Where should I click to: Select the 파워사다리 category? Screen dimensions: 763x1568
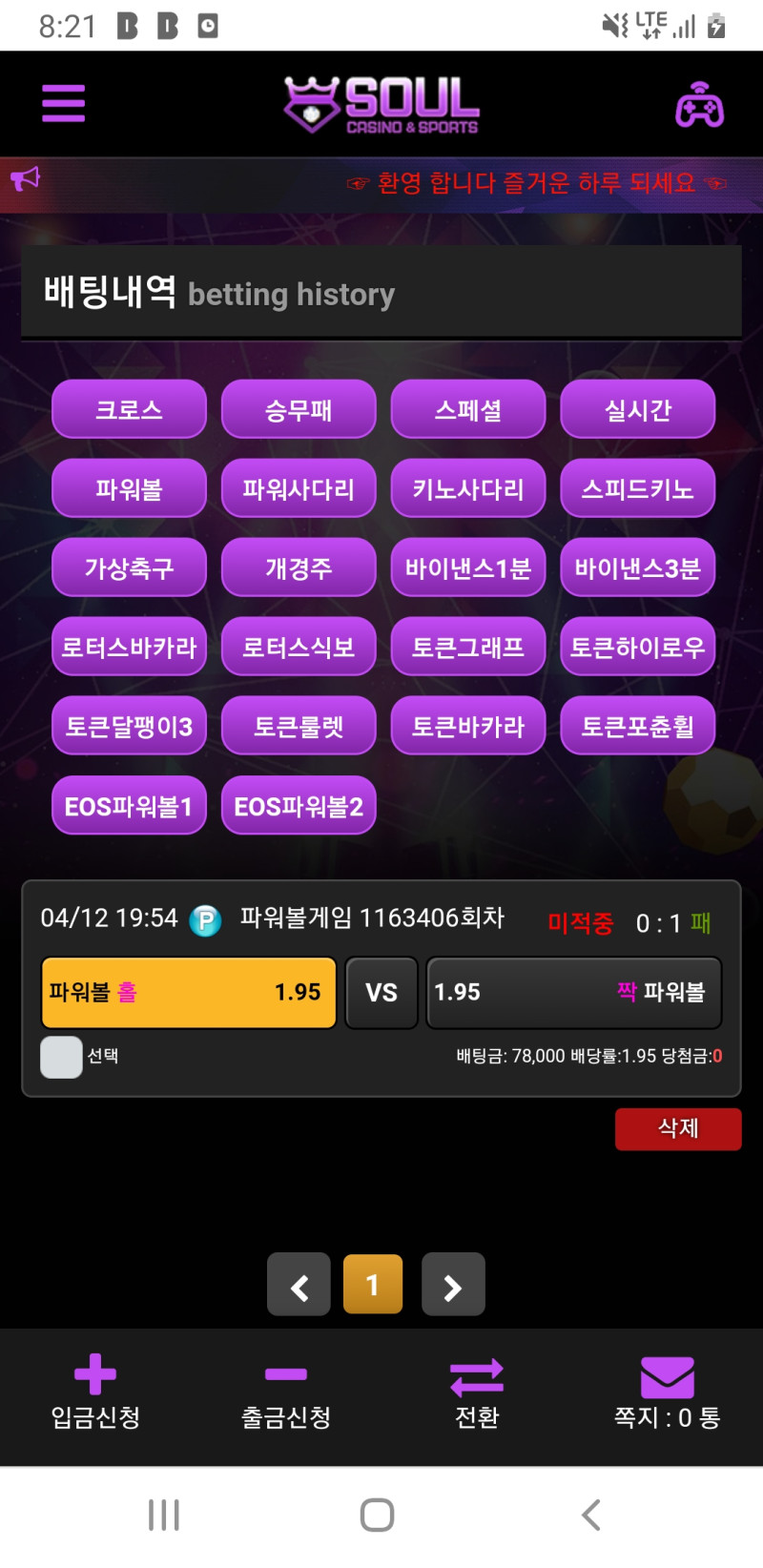point(299,489)
